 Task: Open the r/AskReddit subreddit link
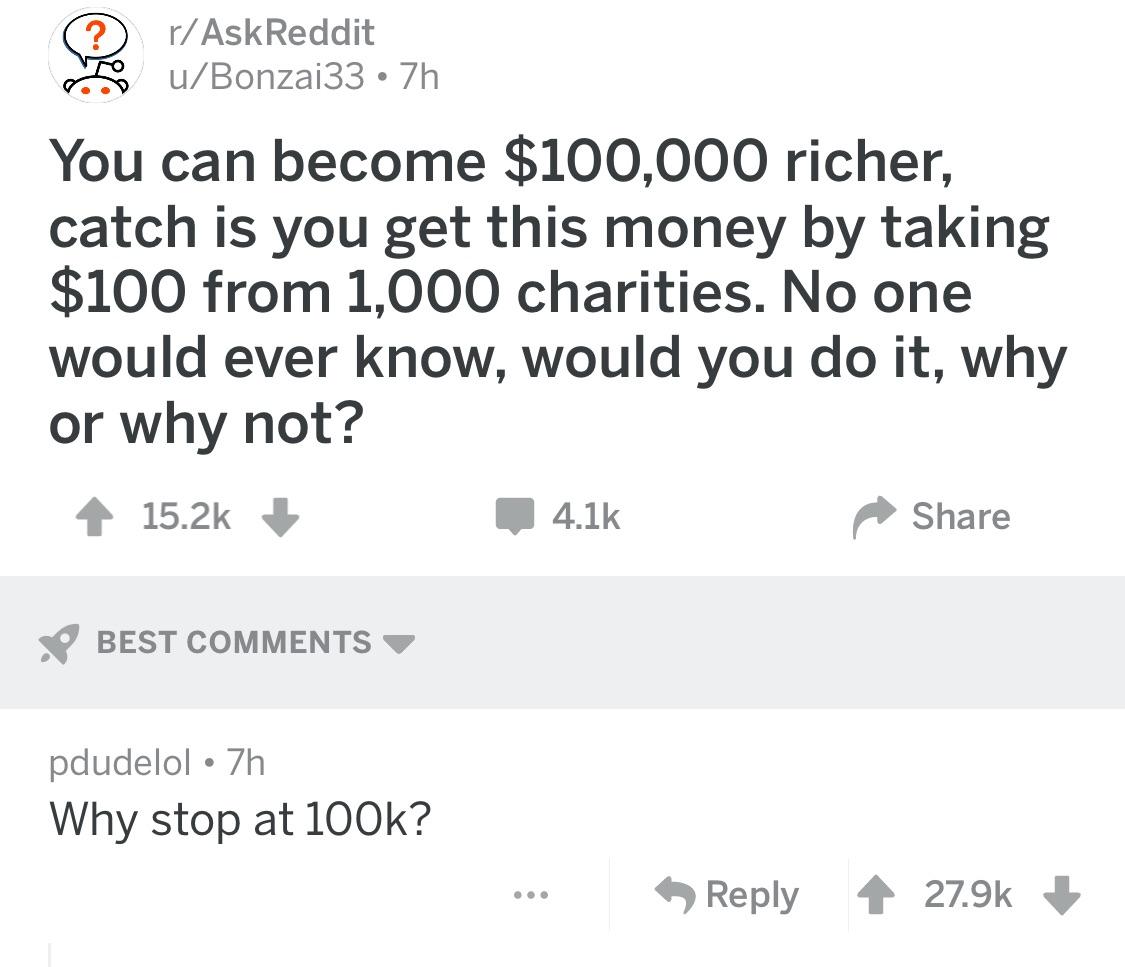[x=271, y=33]
